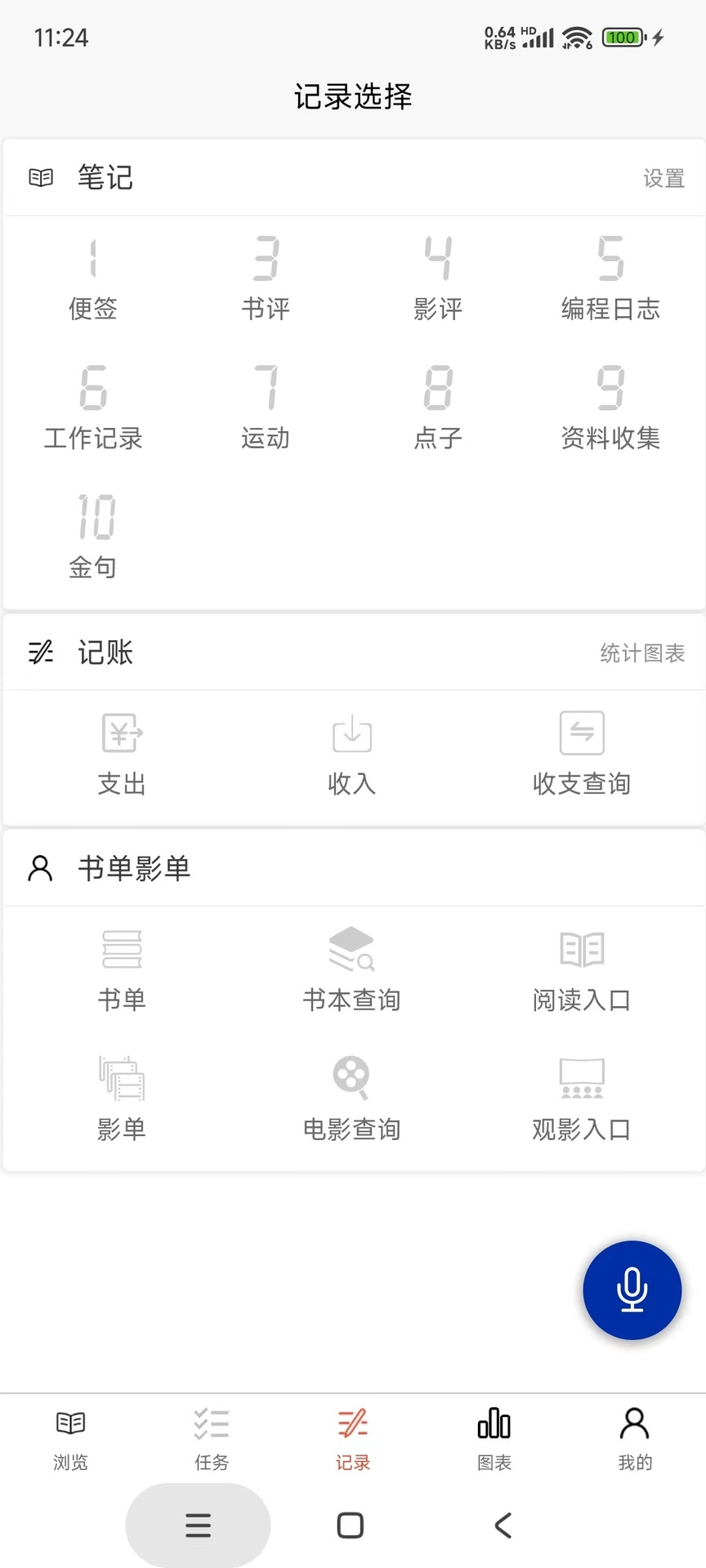The height and width of the screenshot is (1568, 706).
Task: Open the 金句 golden quotes category
Action: [93, 535]
